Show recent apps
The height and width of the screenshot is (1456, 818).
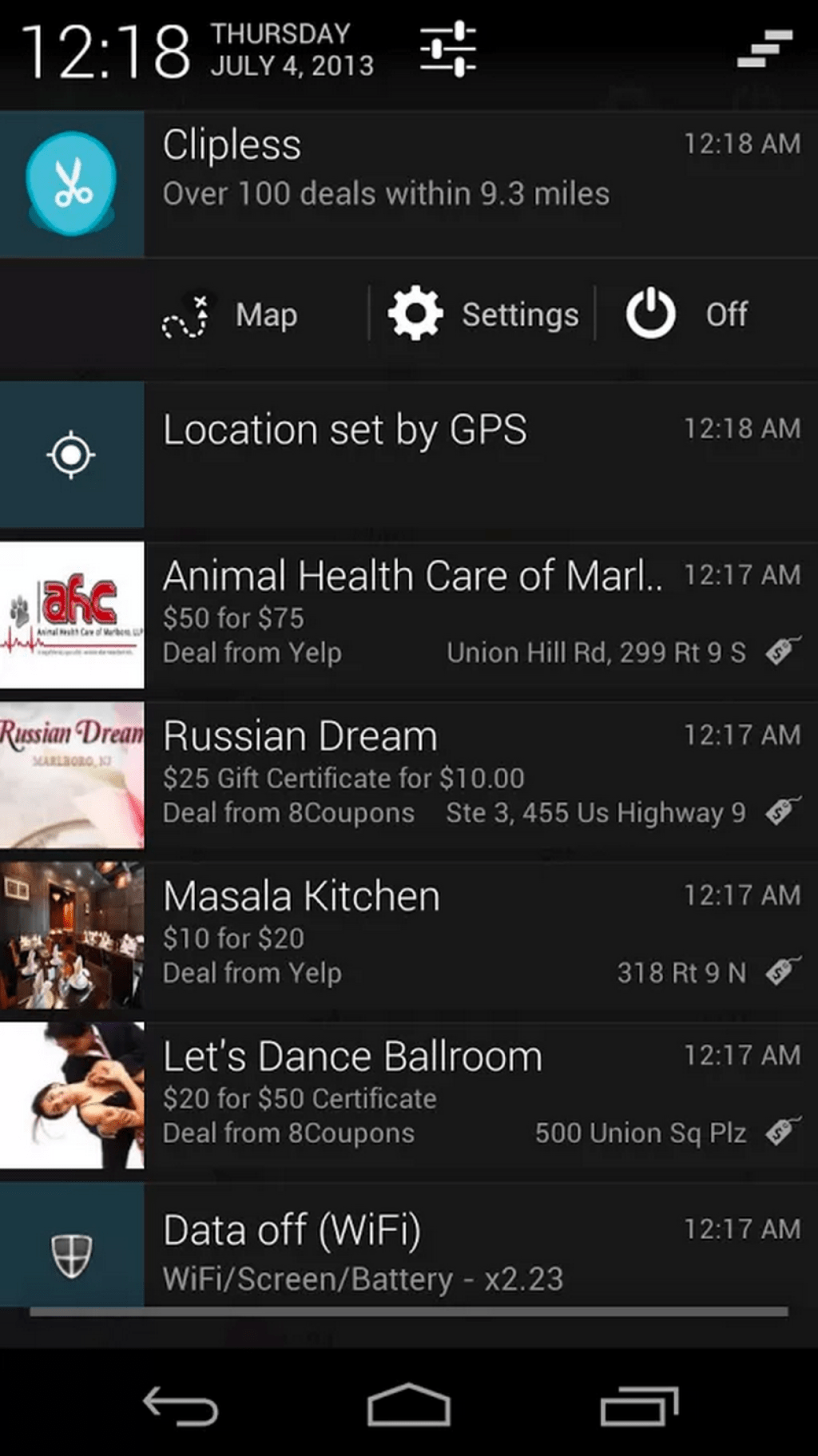click(x=638, y=1406)
